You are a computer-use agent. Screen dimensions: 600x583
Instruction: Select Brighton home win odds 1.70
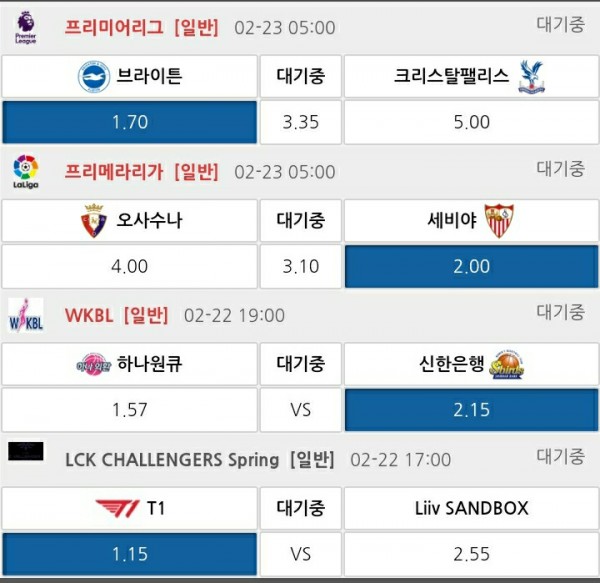tap(130, 122)
